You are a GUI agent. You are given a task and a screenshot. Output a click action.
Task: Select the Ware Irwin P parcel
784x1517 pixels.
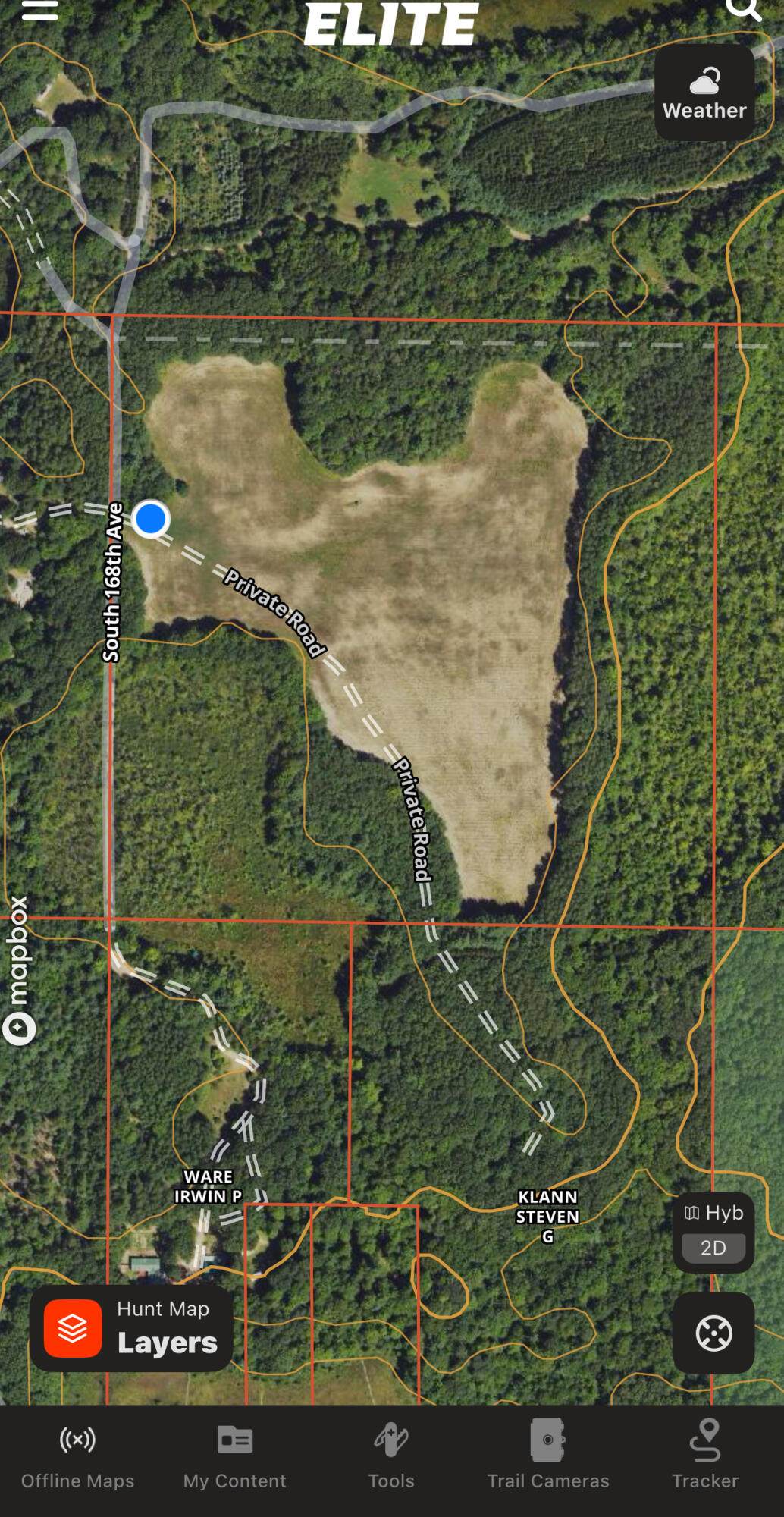coord(208,1186)
